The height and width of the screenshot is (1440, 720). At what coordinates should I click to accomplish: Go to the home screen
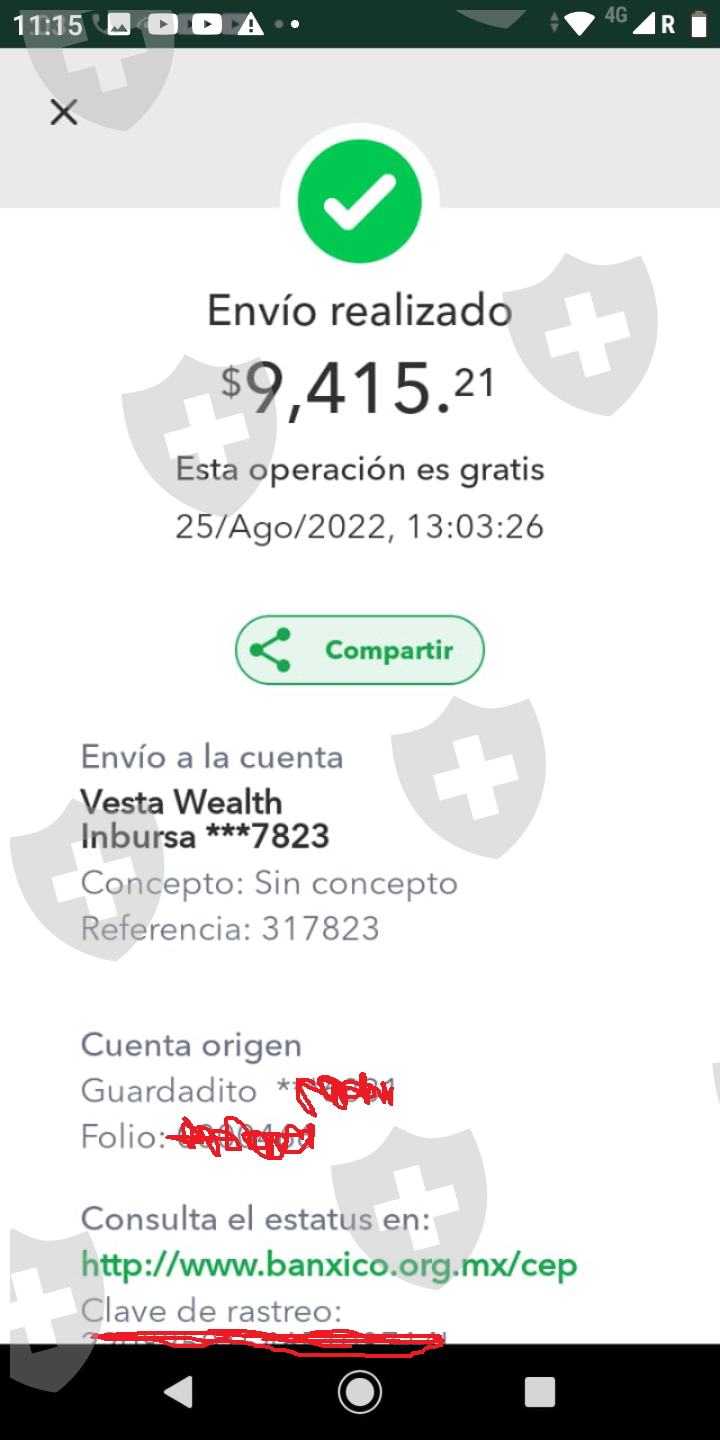[360, 1392]
